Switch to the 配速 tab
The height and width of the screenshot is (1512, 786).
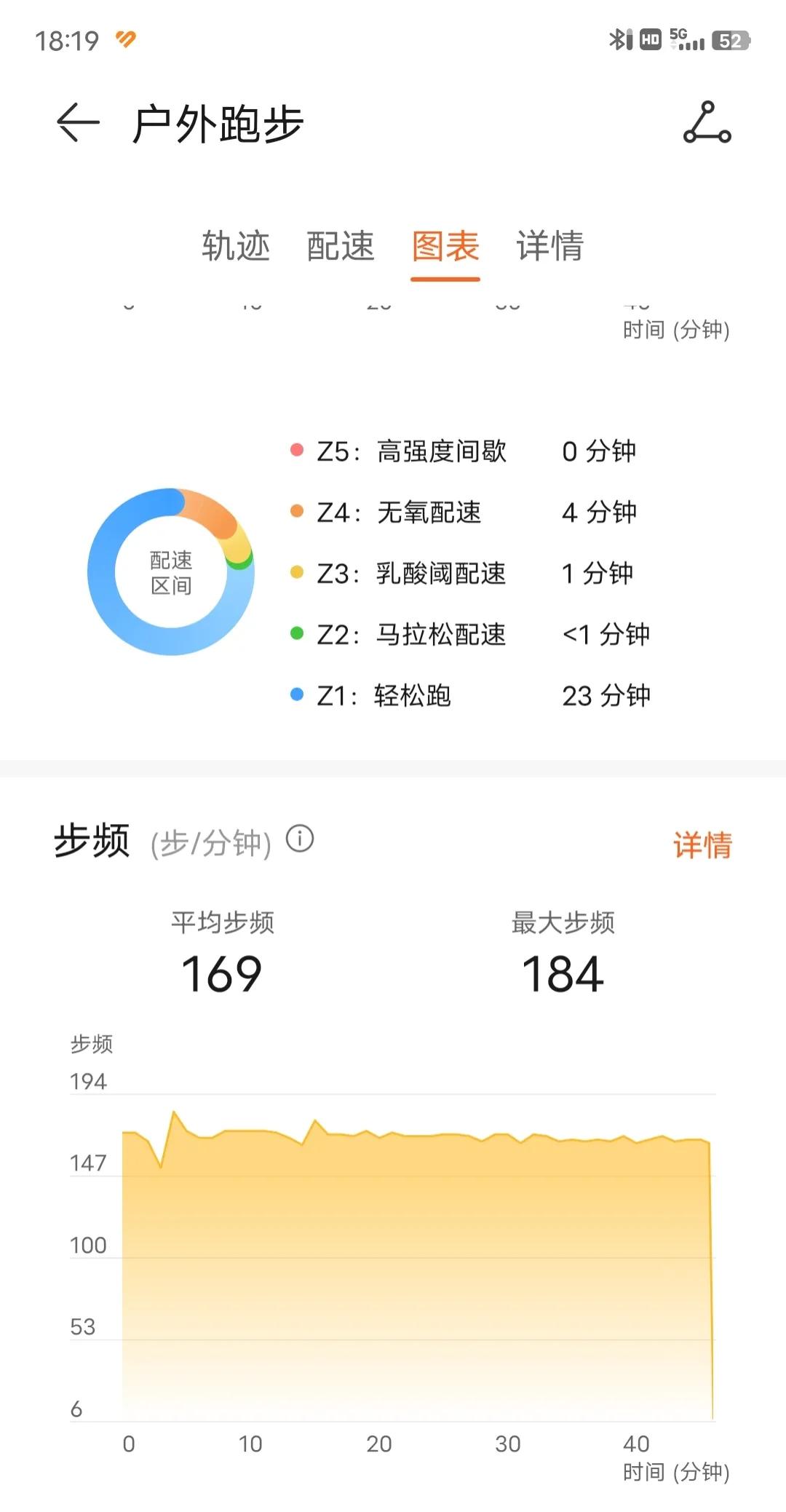click(x=341, y=248)
